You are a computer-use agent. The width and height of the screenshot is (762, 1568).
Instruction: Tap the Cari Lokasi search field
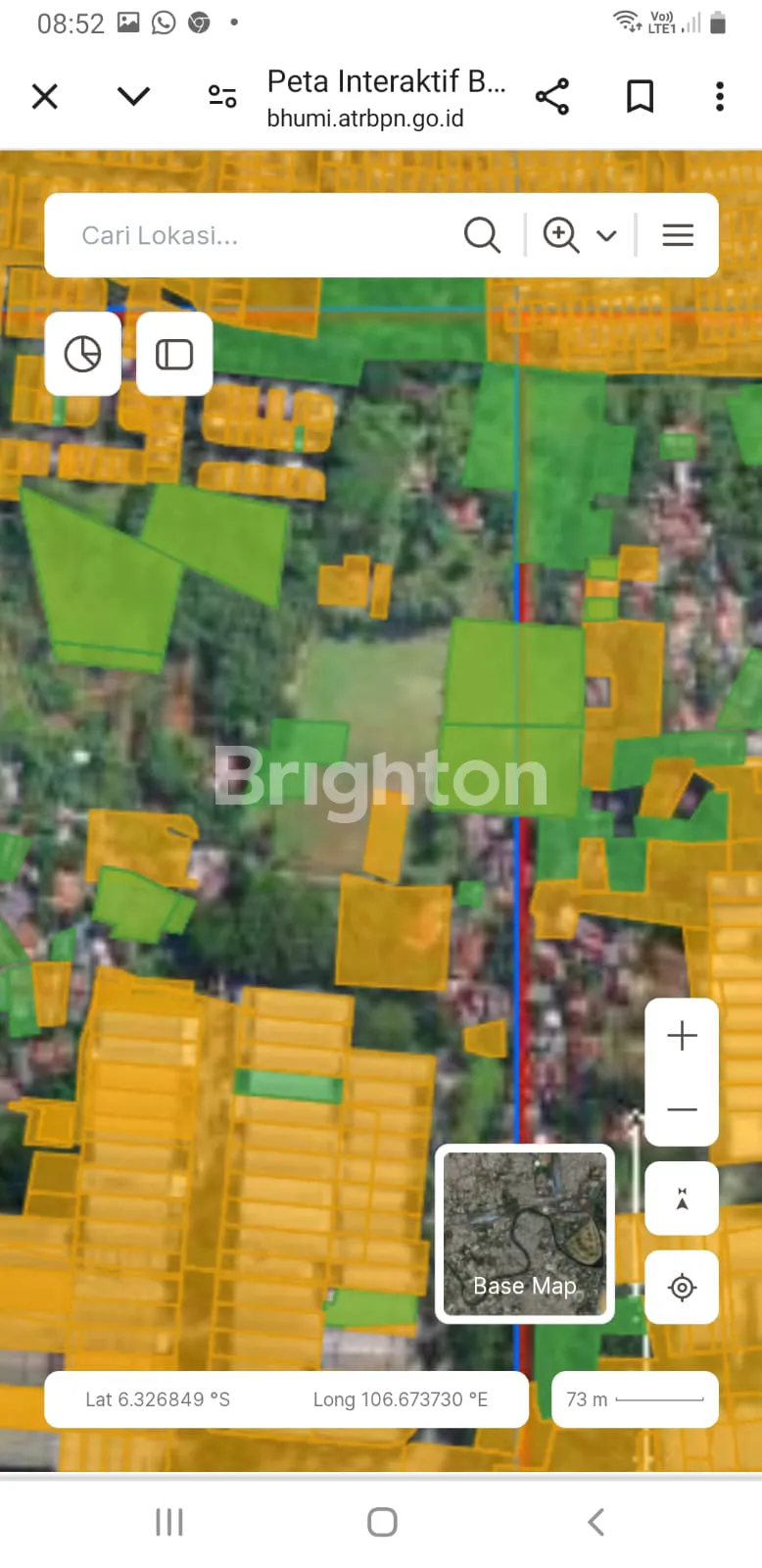255,235
